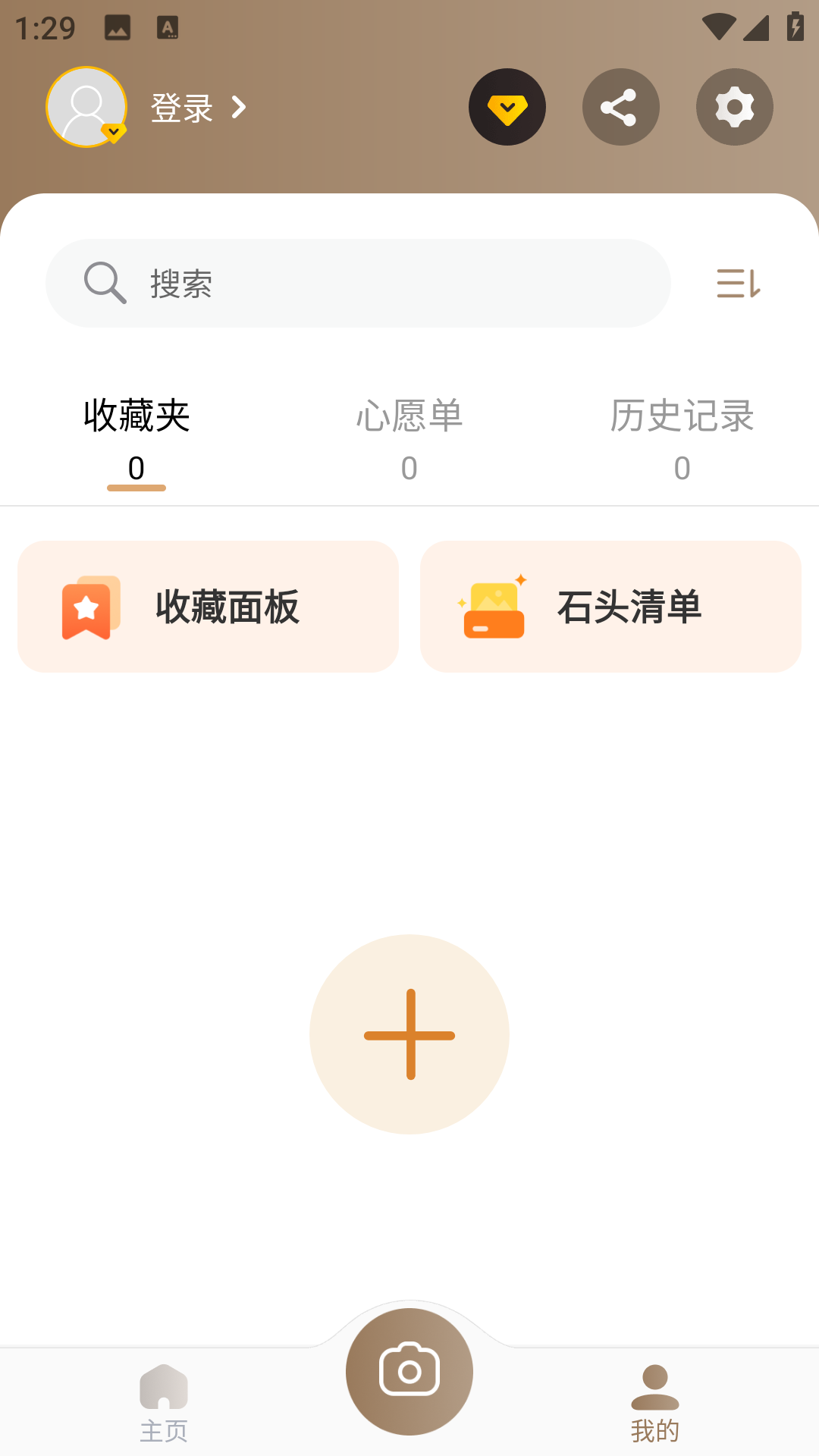The image size is (819, 1456).
Task: Open the 收藏面板 card
Action: tap(208, 607)
